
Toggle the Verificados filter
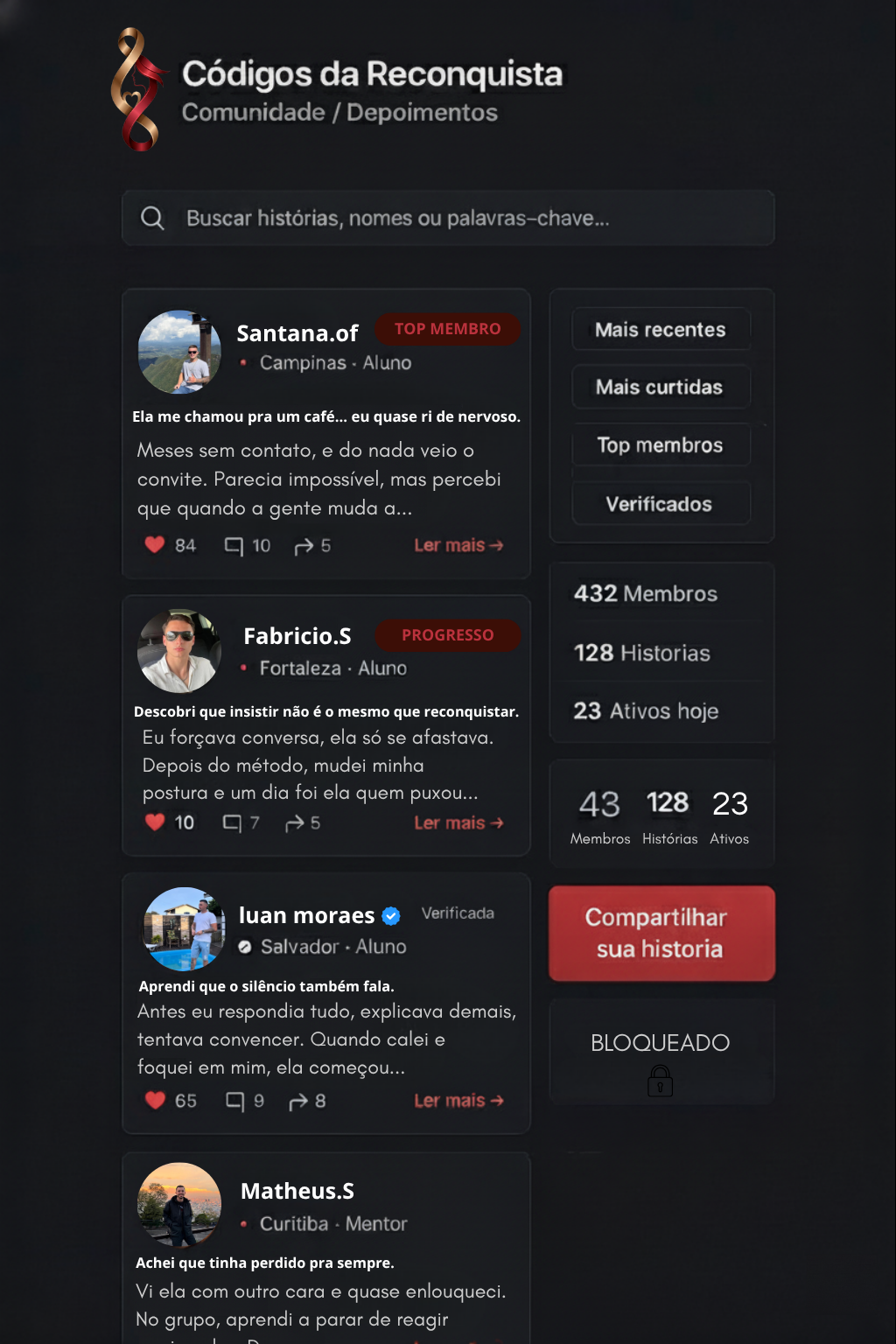tap(661, 503)
